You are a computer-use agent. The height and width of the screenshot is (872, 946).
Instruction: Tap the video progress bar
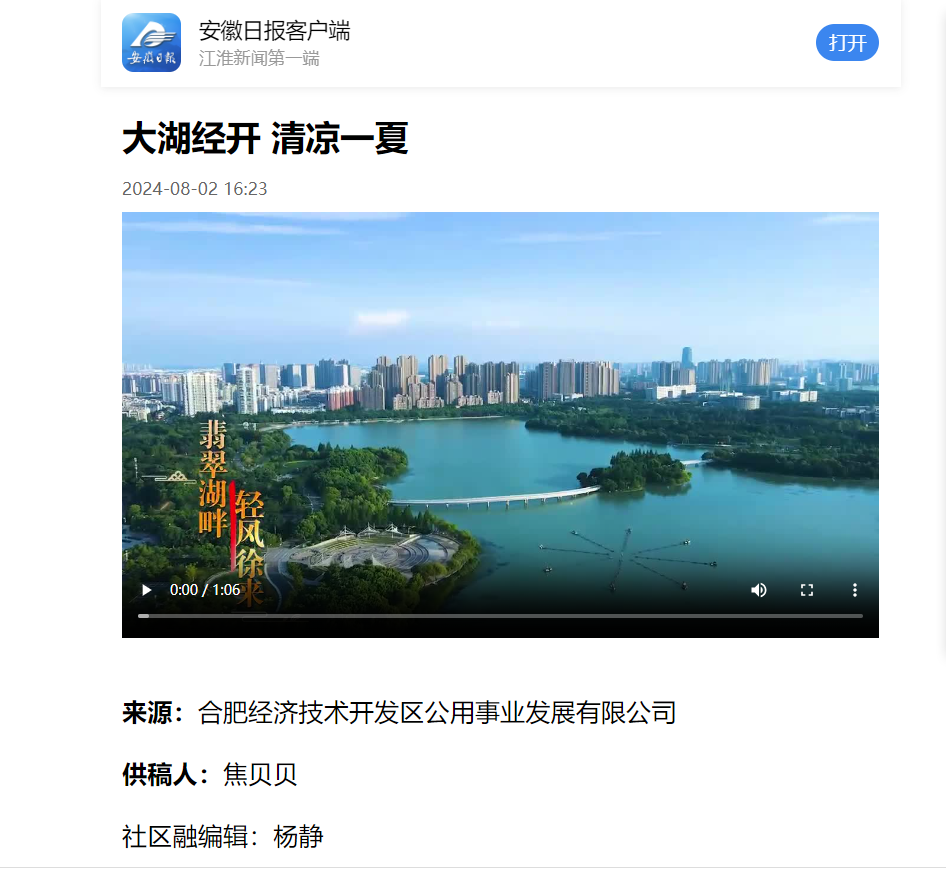[x=500, y=616]
